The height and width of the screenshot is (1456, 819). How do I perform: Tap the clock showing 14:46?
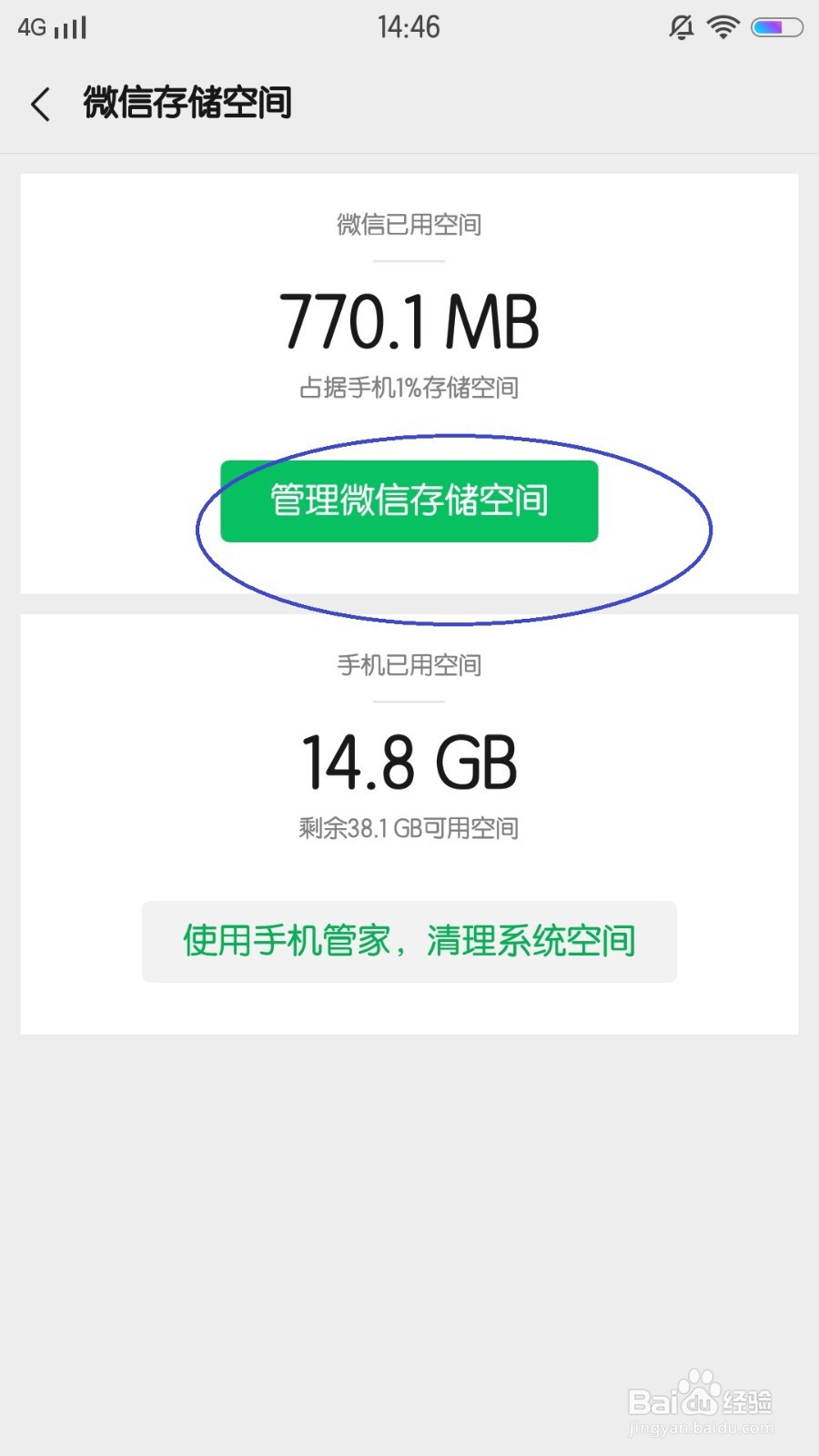(x=409, y=27)
